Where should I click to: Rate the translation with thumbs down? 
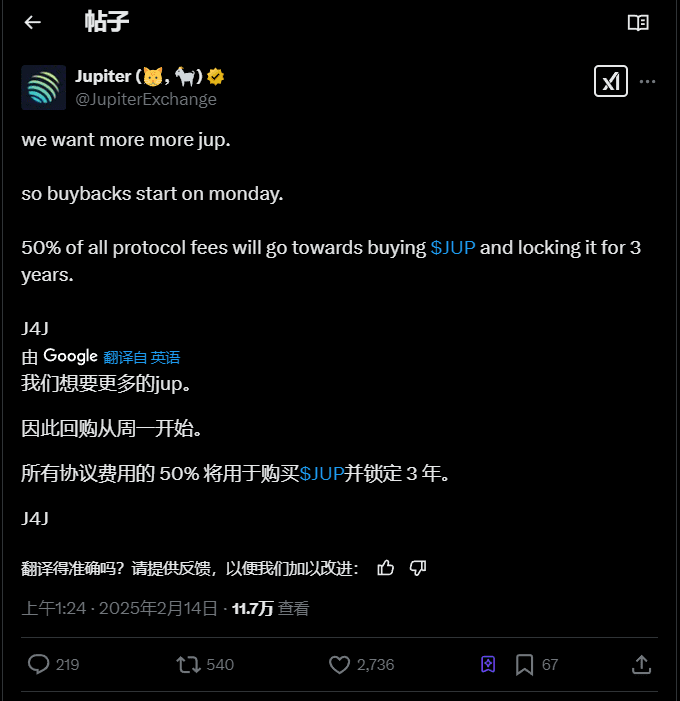[x=418, y=568]
